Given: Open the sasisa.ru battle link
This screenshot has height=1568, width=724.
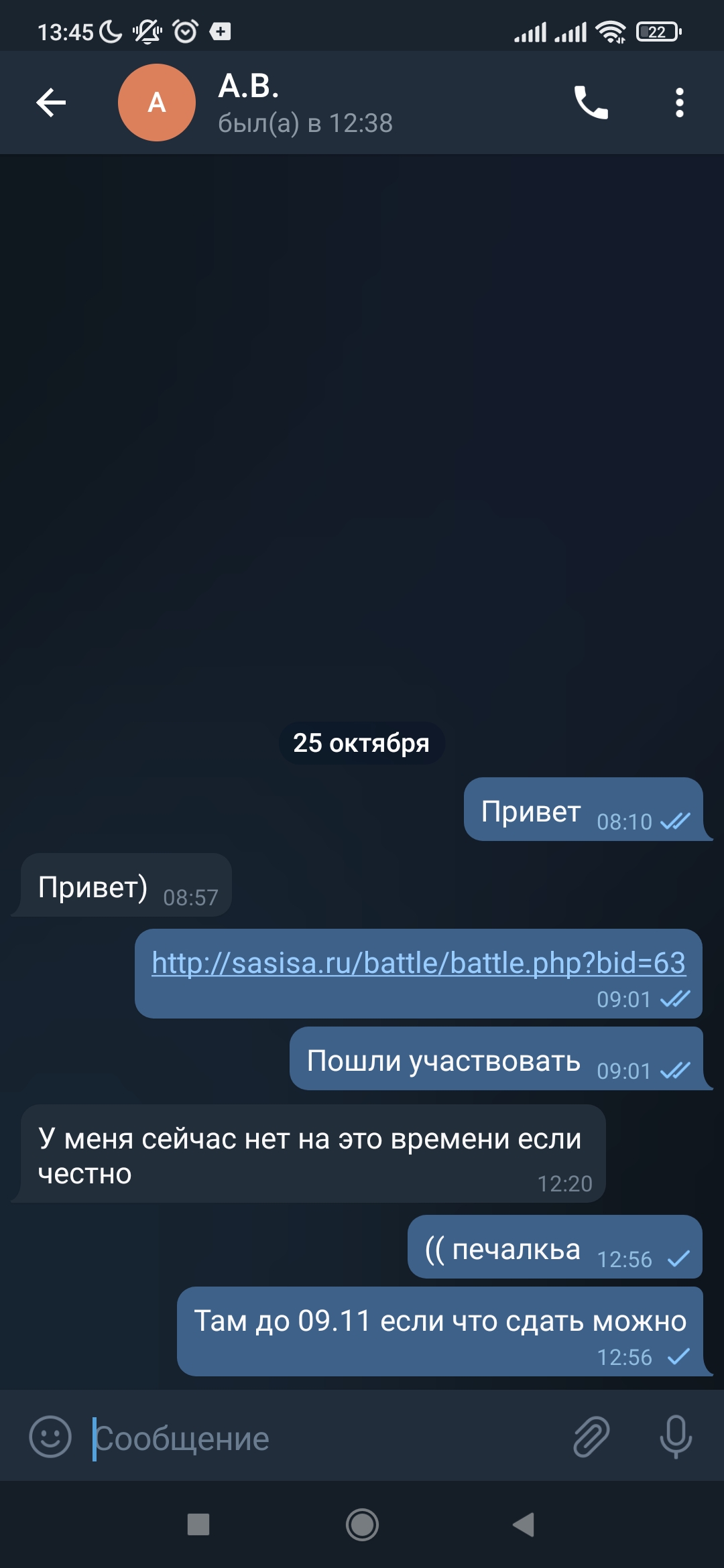Looking at the screenshot, I should (418, 963).
